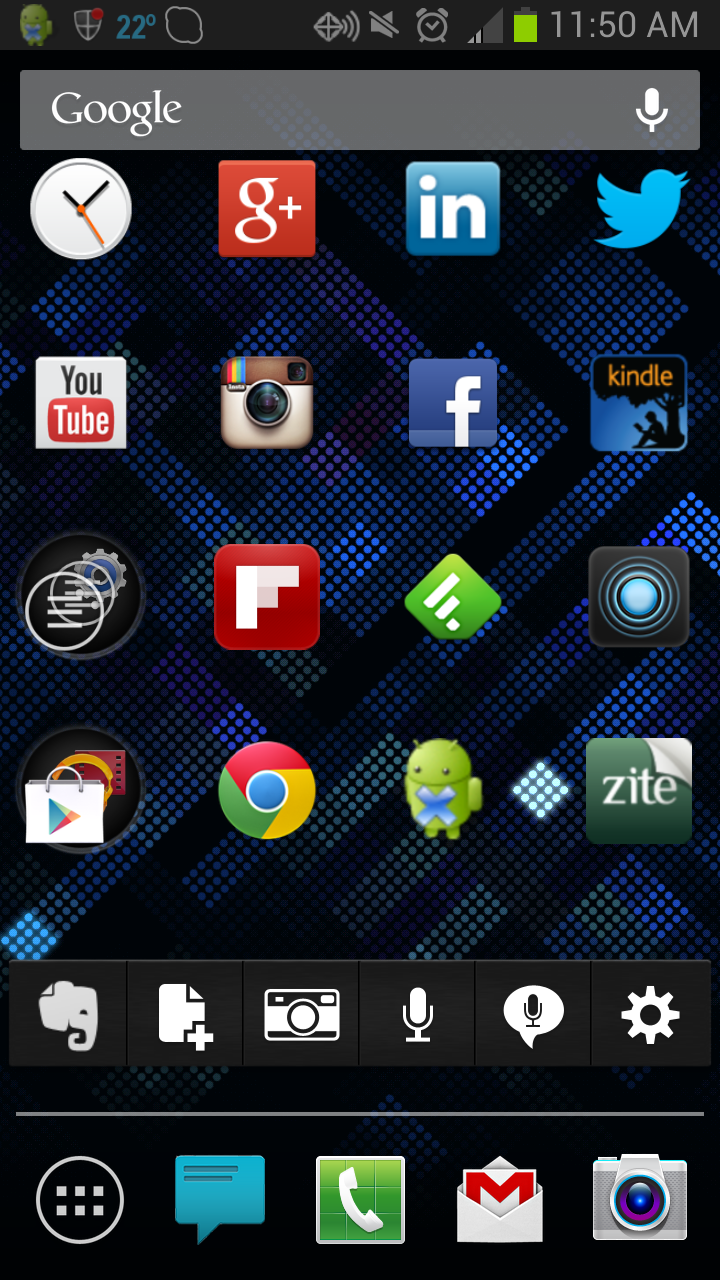Open the app drawer from the dock
This screenshot has width=720, height=1280.
80,1198
